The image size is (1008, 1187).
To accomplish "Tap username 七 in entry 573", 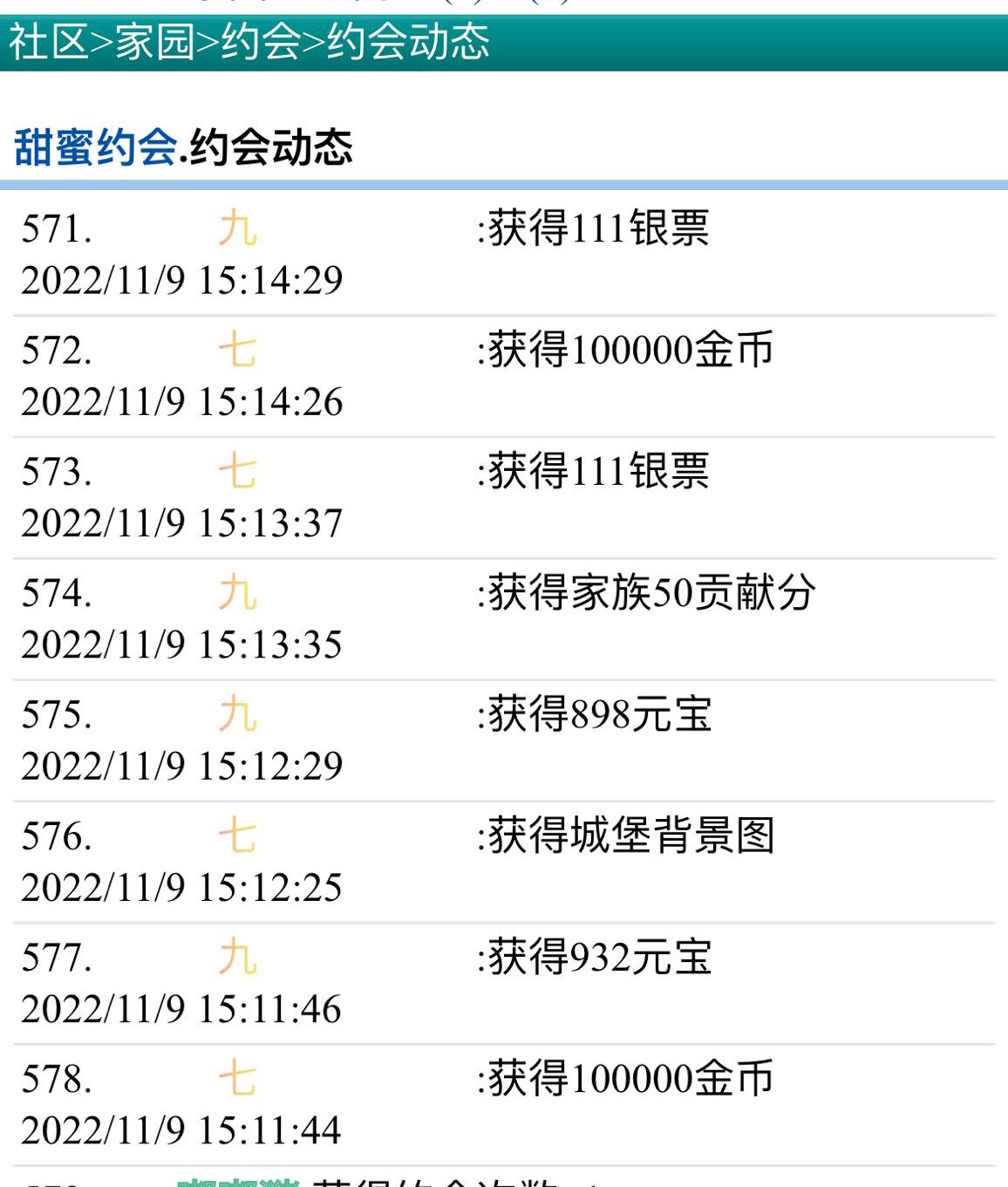I will click(237, 472).
